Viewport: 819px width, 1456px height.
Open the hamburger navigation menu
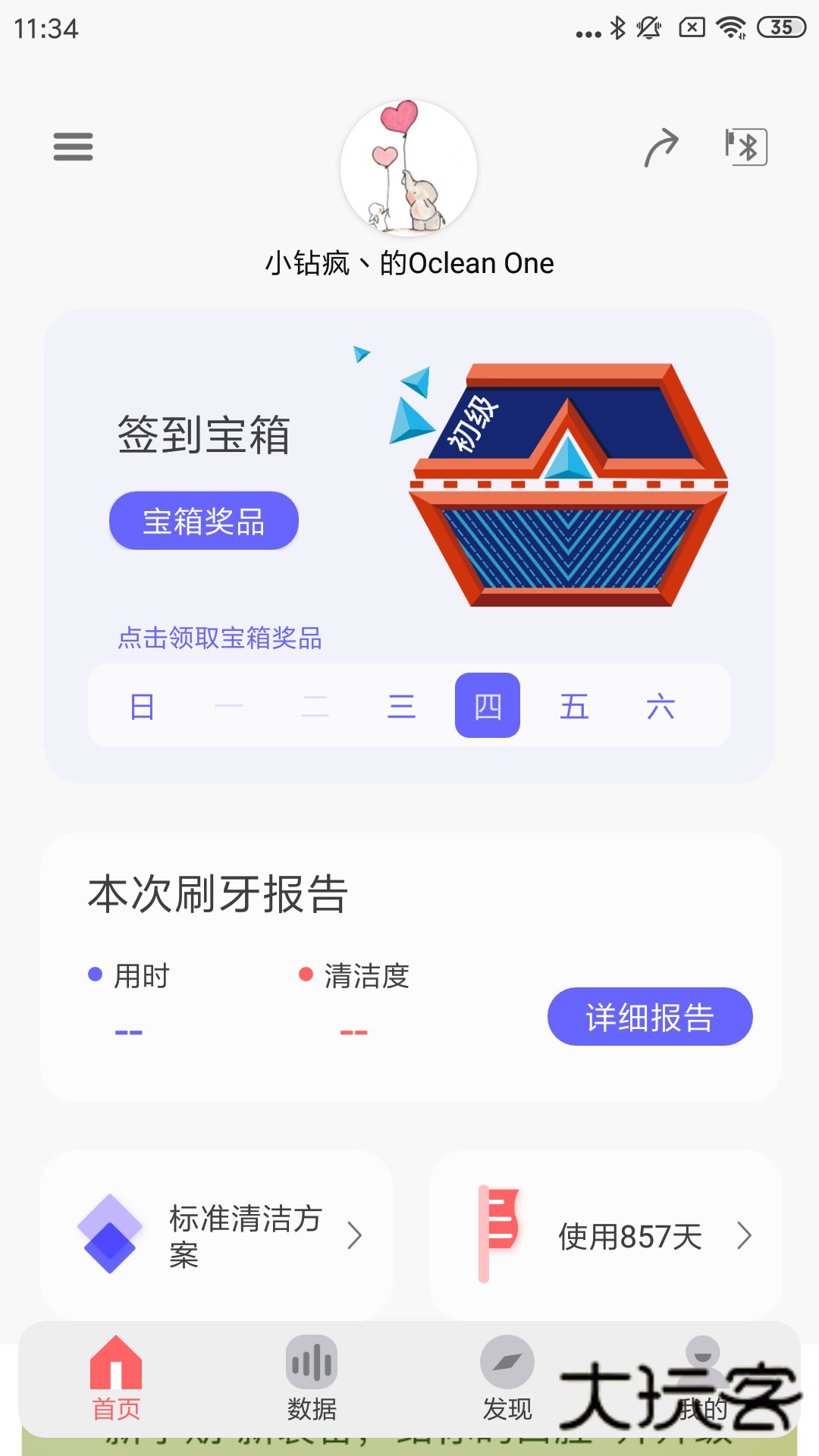pyautogui.click(x=73, y=147)
